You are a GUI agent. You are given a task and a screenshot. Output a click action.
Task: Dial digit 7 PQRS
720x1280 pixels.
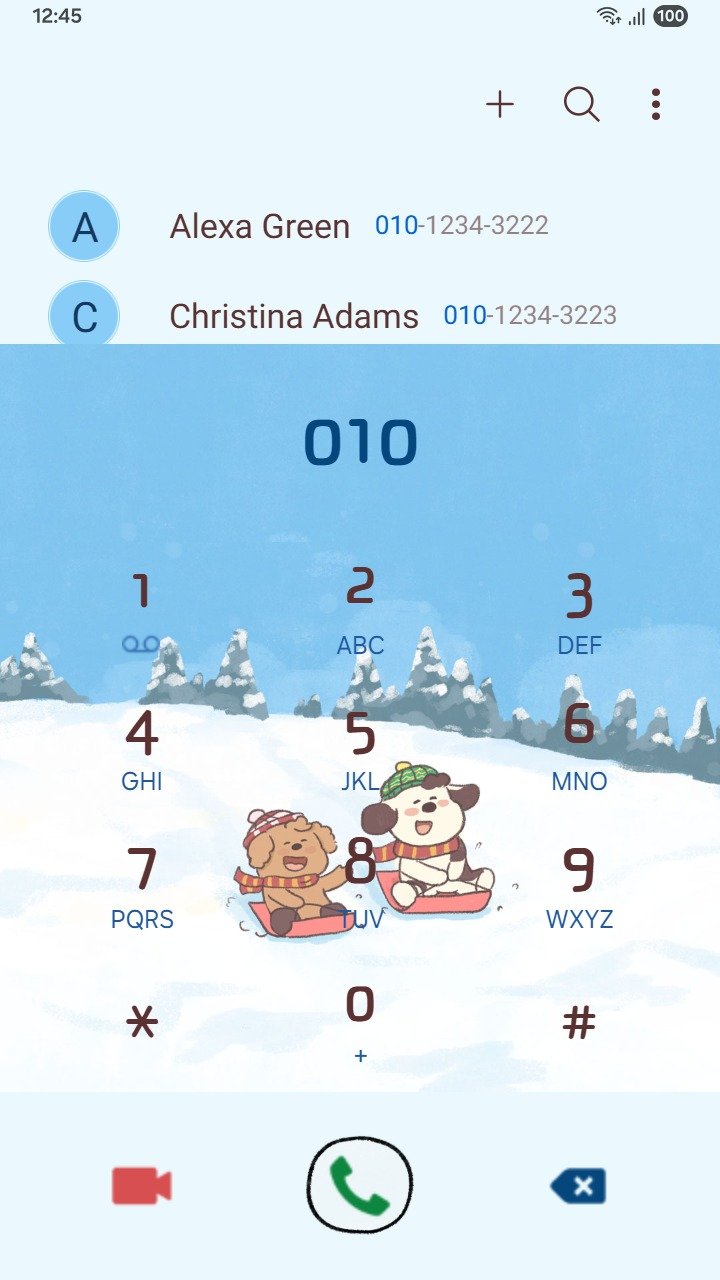click(x=141, y=885)
